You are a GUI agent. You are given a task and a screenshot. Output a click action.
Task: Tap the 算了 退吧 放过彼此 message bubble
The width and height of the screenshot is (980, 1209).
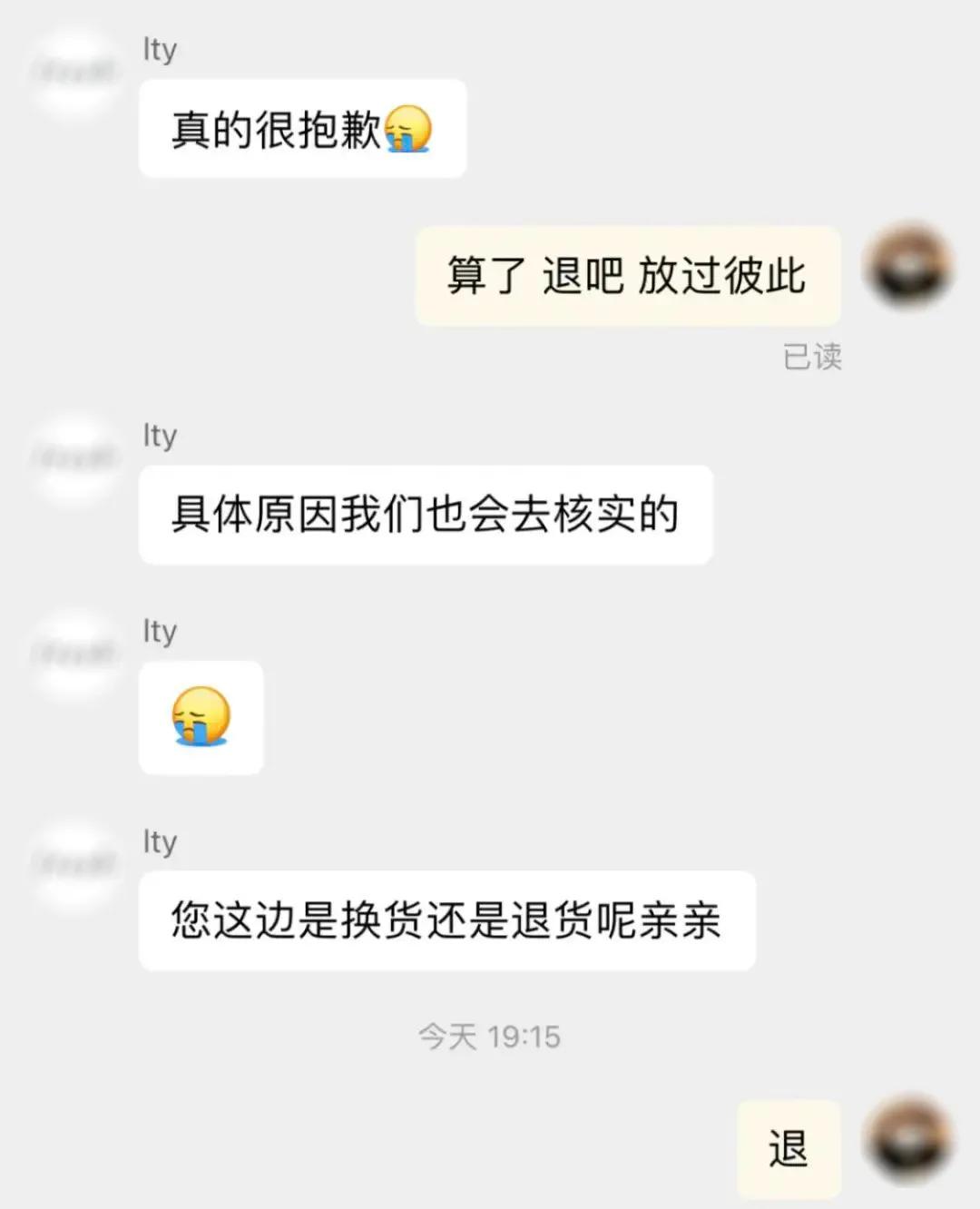(627, 277)
